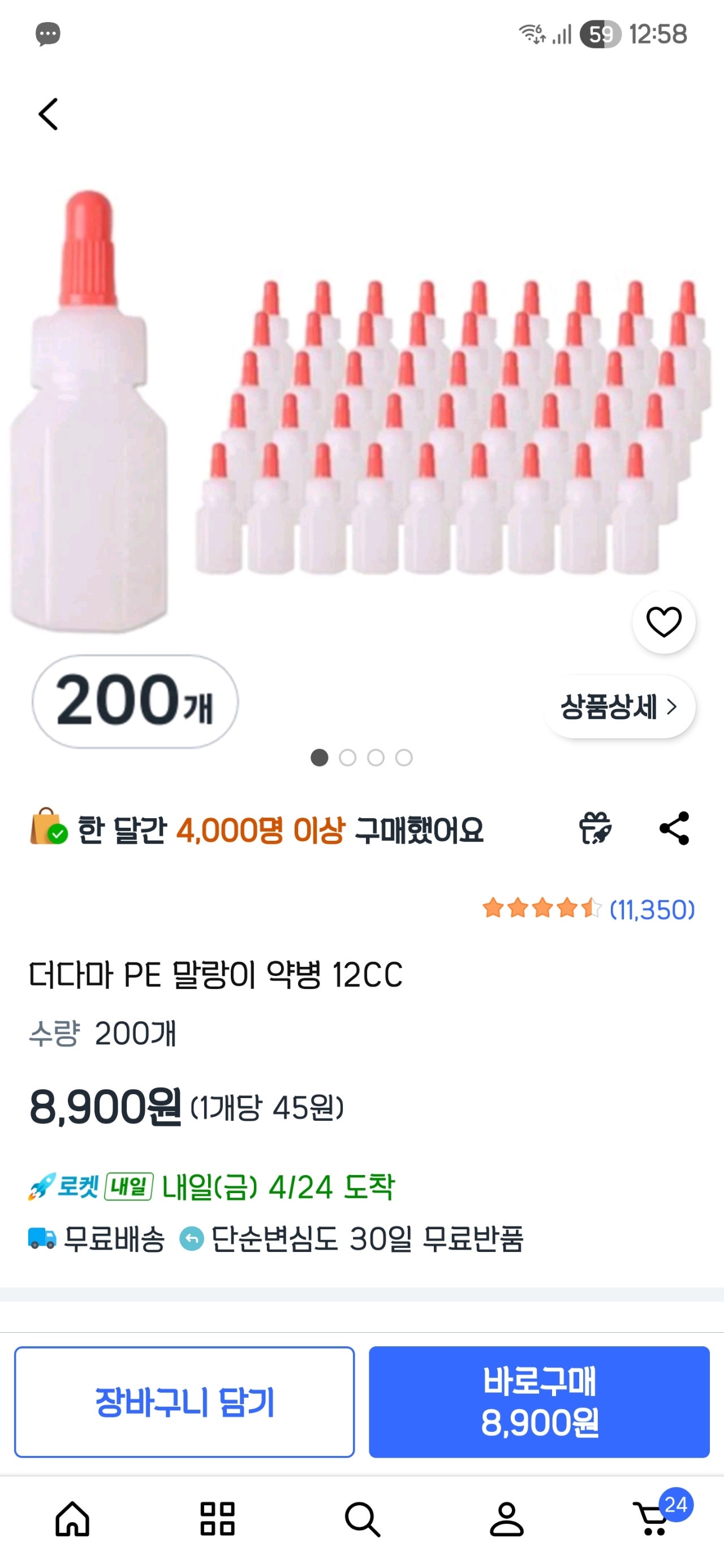Open the share options icon
The height and width of the screenshot is (1568, 724).
click(674, 829)
